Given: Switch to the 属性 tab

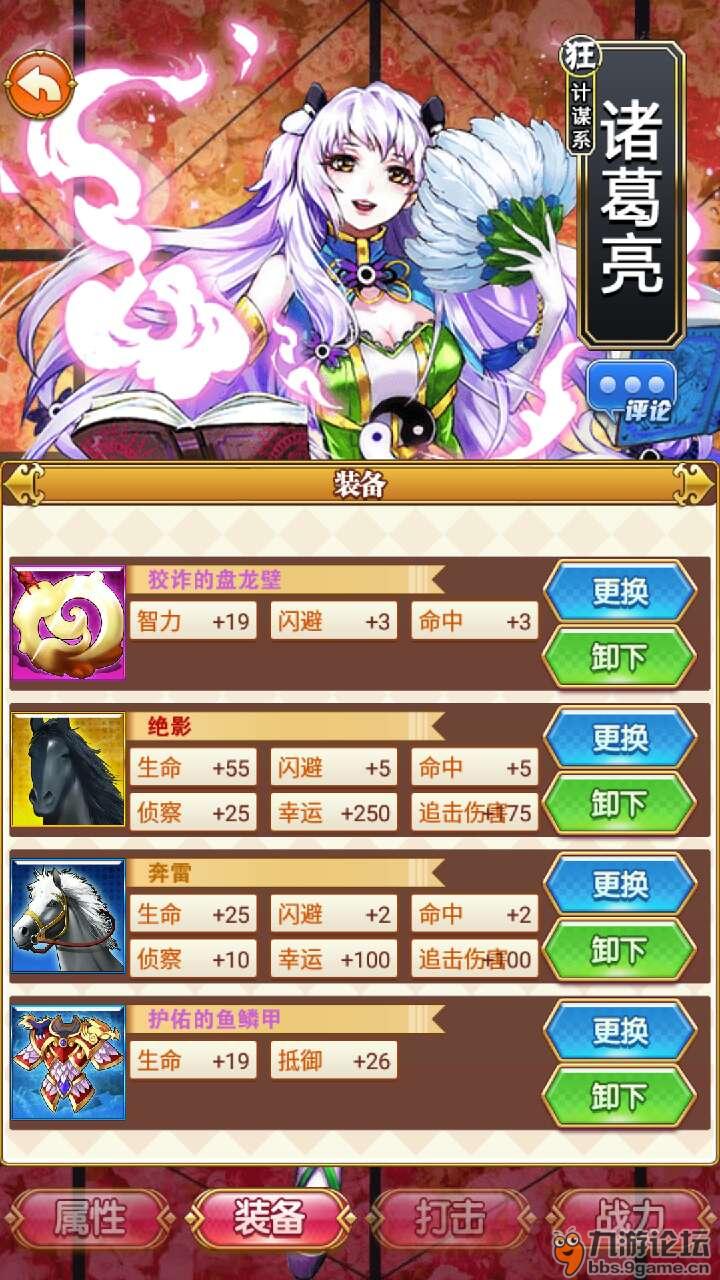Looking at the screenshot, I should tap(90, 1218).
